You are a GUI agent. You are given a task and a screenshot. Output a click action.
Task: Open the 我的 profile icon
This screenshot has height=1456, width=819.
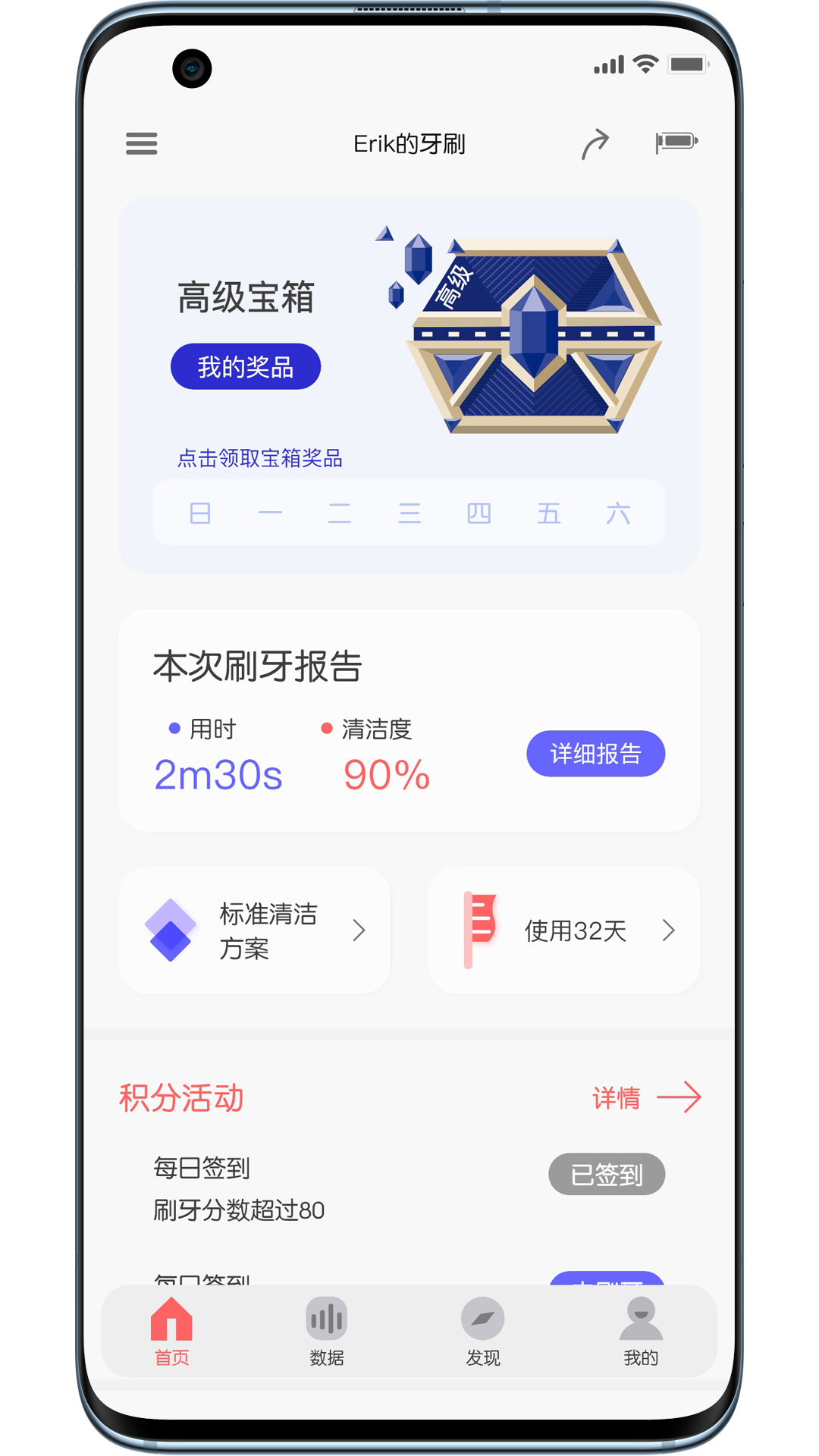(639, 1318)
